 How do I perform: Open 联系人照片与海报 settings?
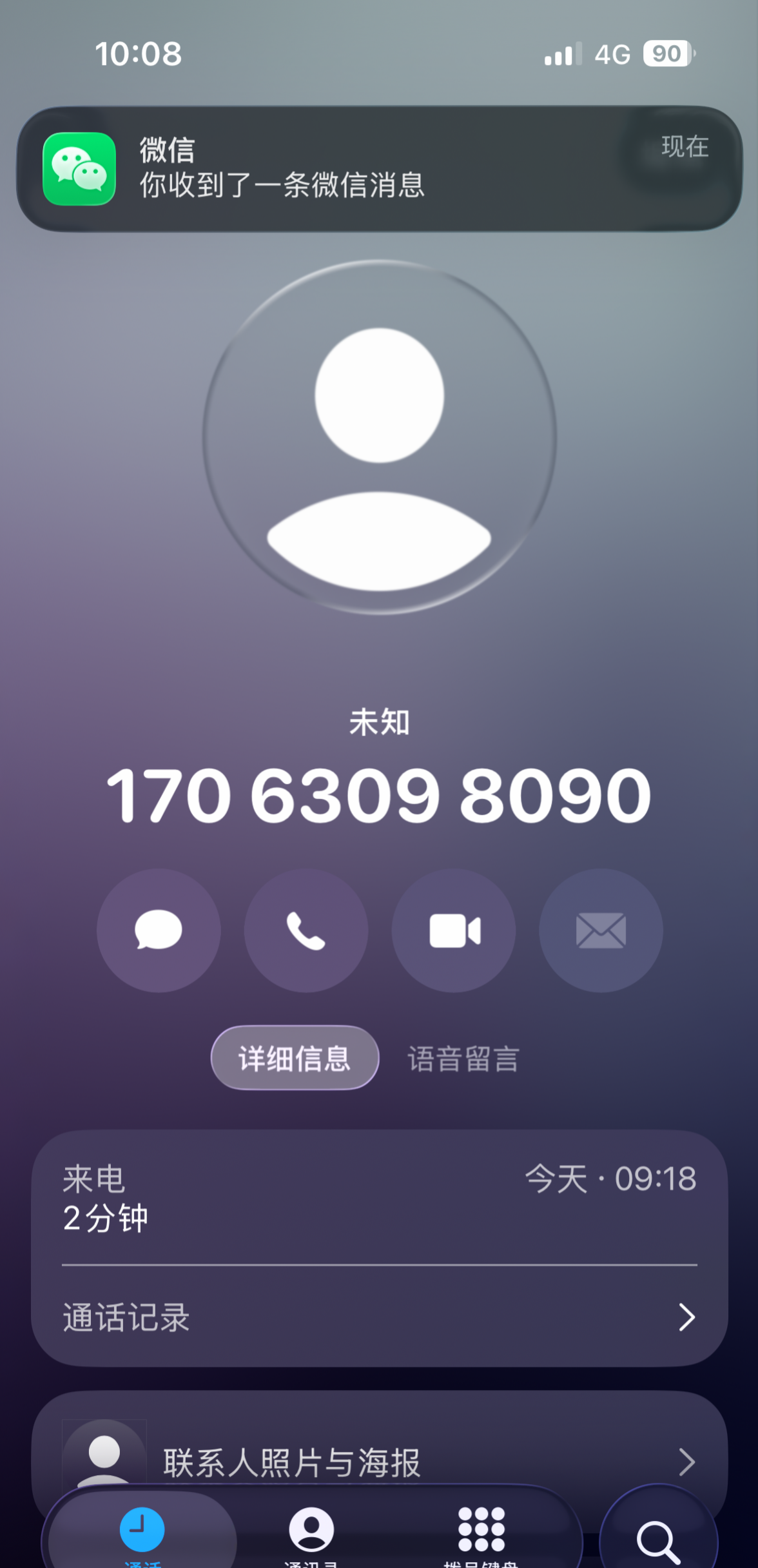pyautogui.click(x=379, y=1462)
